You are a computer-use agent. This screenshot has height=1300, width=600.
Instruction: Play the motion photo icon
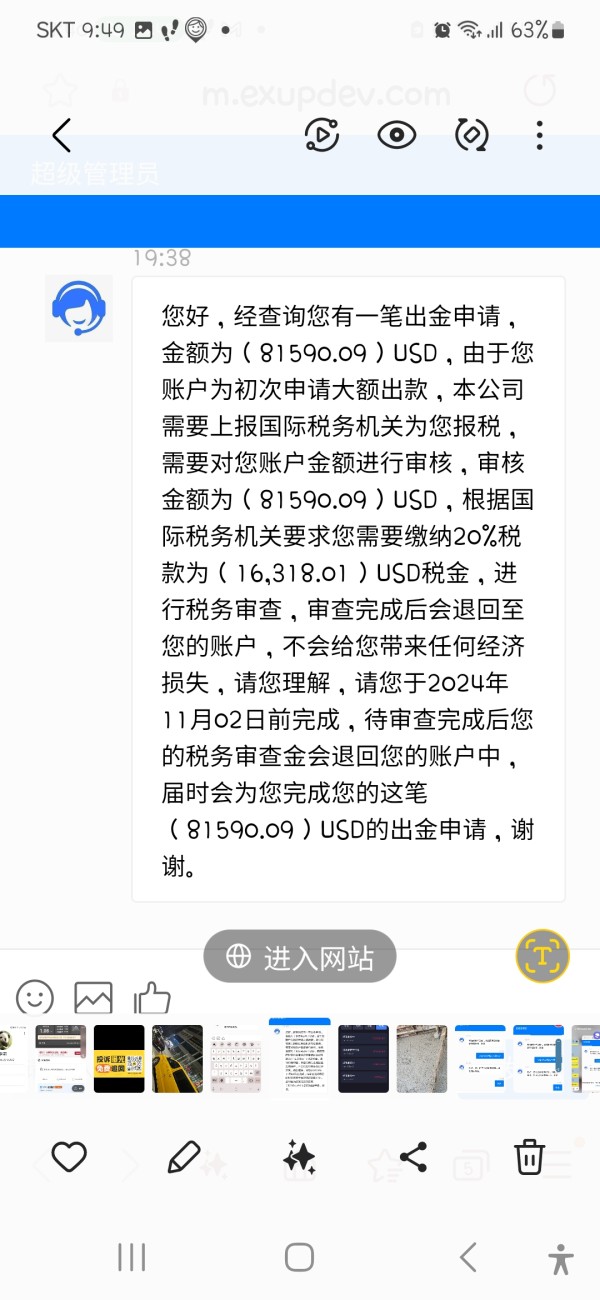tap(322, 135)
